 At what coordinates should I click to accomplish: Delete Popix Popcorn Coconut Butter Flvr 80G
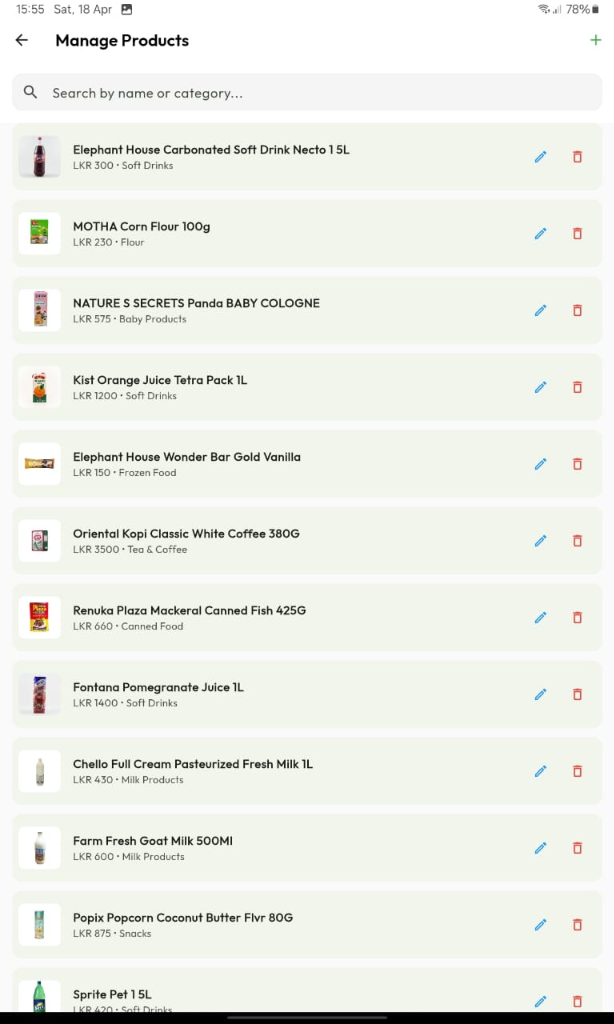577,925
